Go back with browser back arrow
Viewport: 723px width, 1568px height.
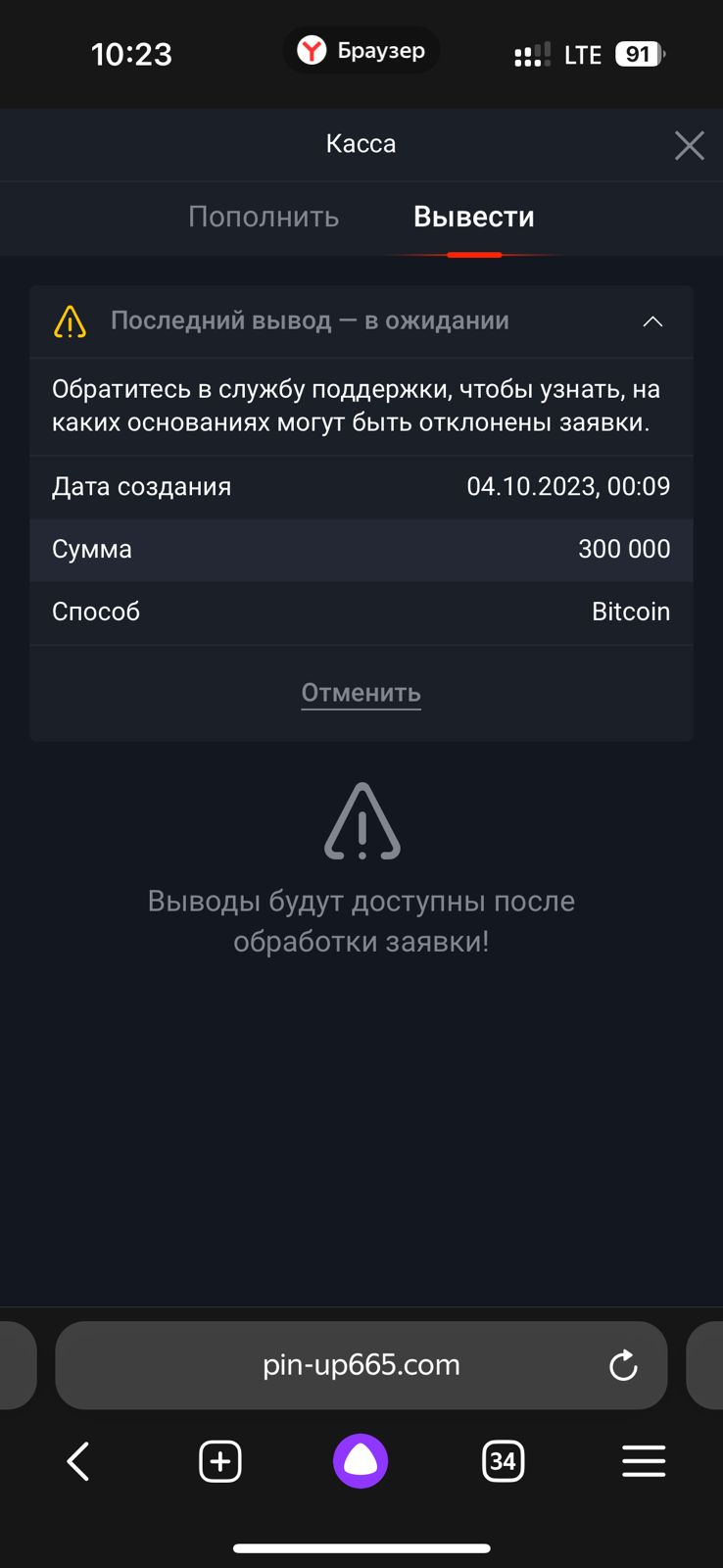tap(78, 1461)
